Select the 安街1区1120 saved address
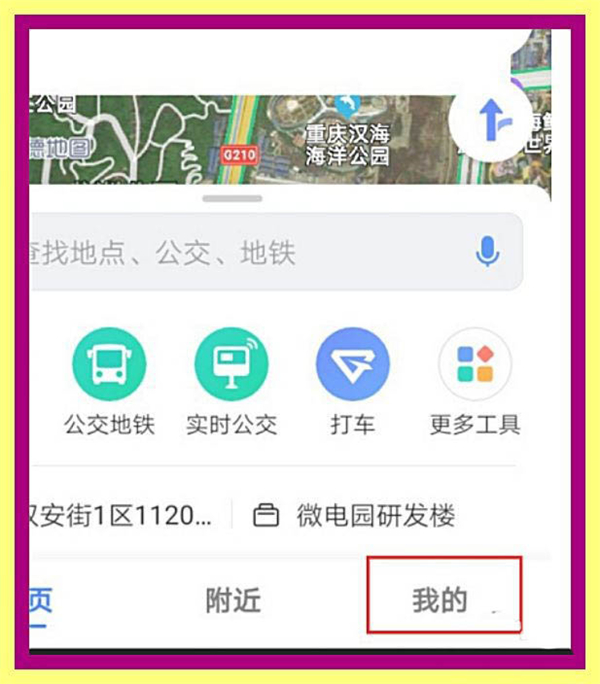This screenshot has width=600, height=684. click(x=120, y=516)
